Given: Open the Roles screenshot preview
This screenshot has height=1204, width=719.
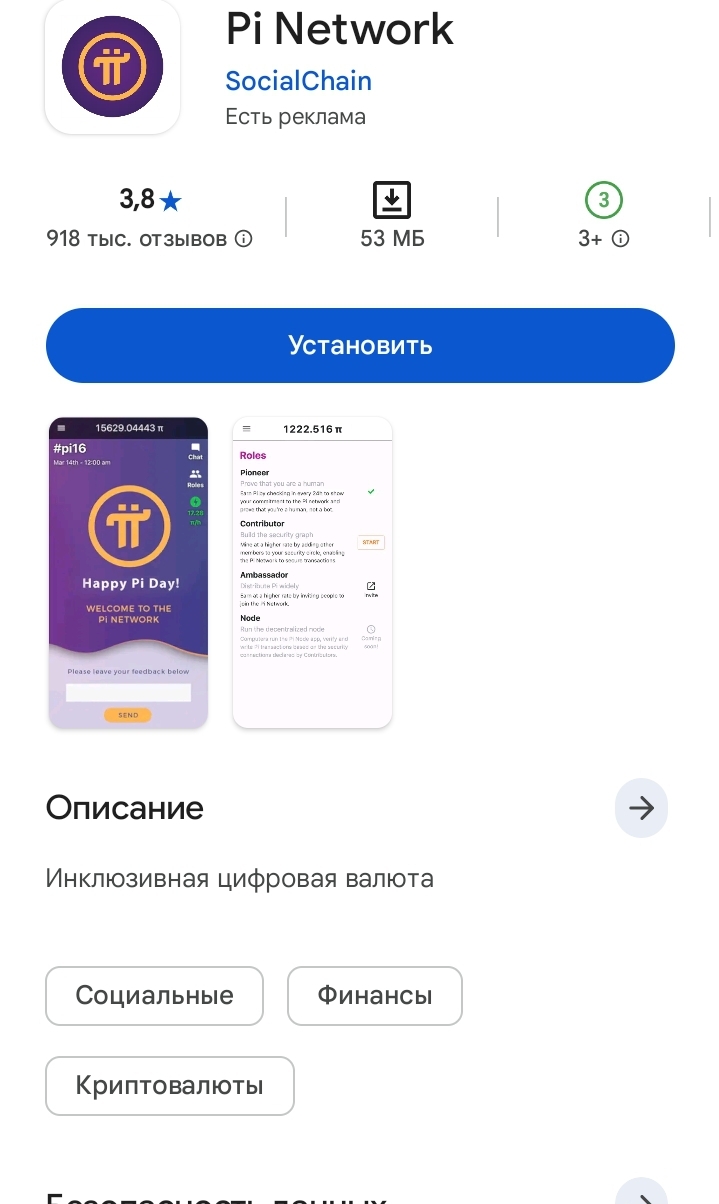Looking at the screenshot, I should point(312,572).
